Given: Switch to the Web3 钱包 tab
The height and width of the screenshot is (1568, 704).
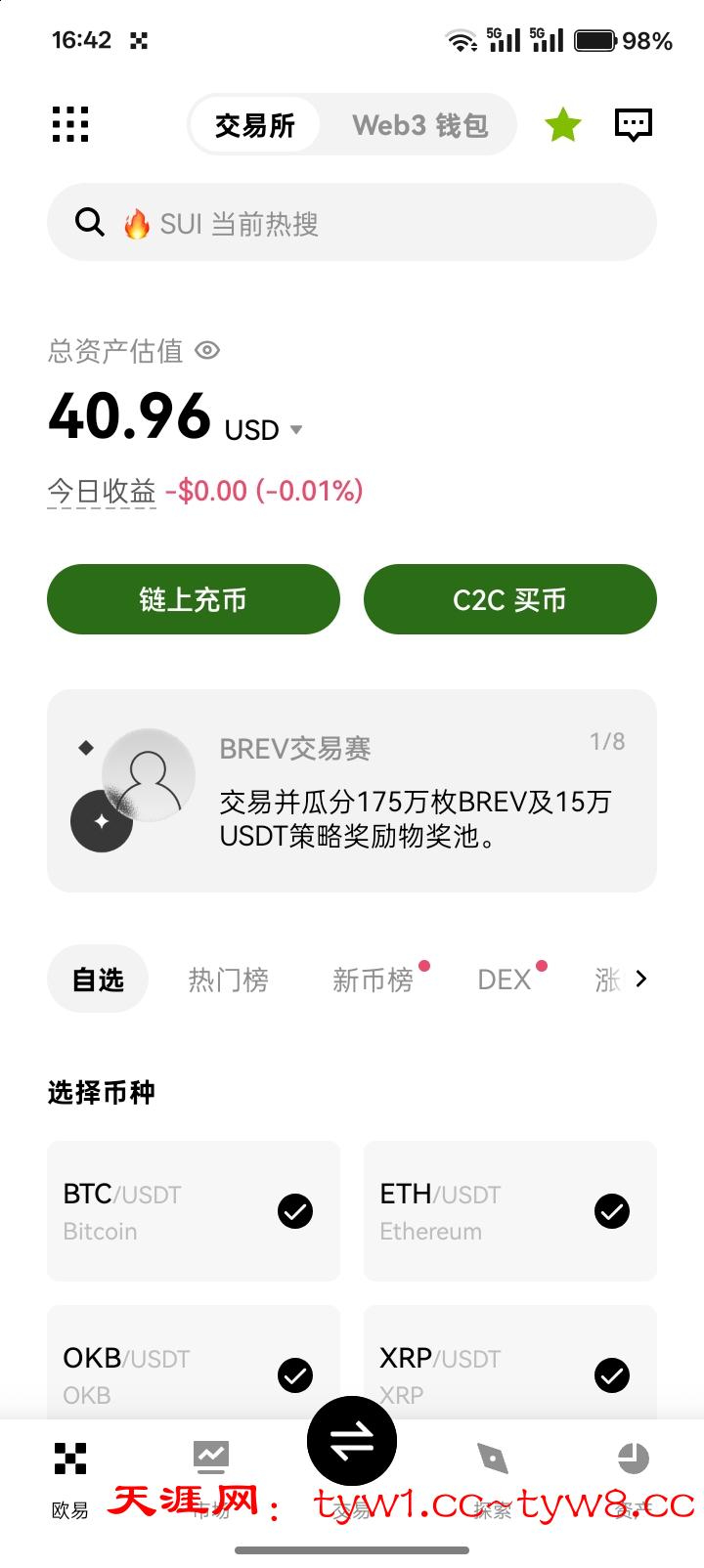Looking at the screenshot, I should 419,125.
